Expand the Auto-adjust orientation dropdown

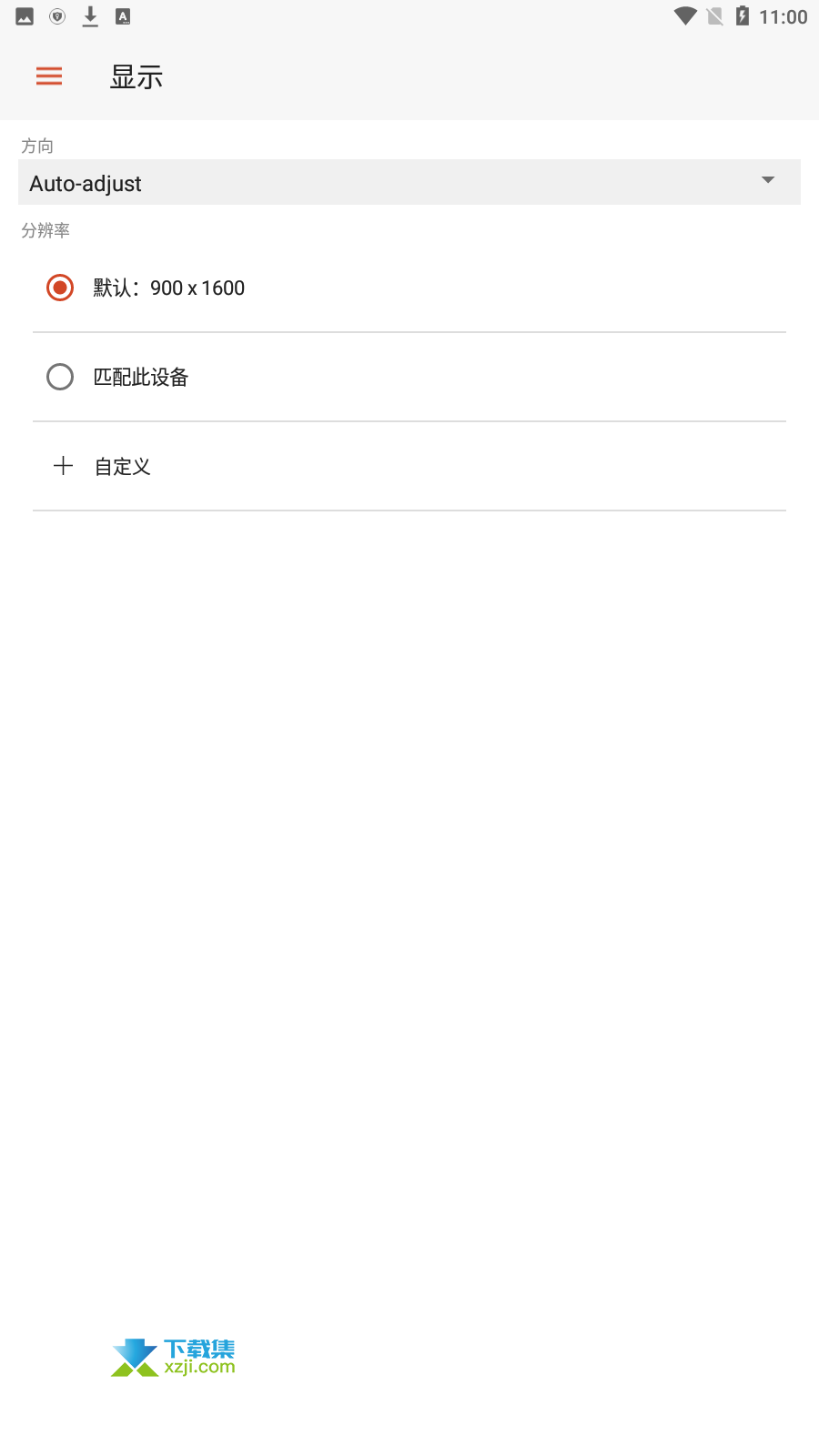pyautogui.click(x=409, y=182)
